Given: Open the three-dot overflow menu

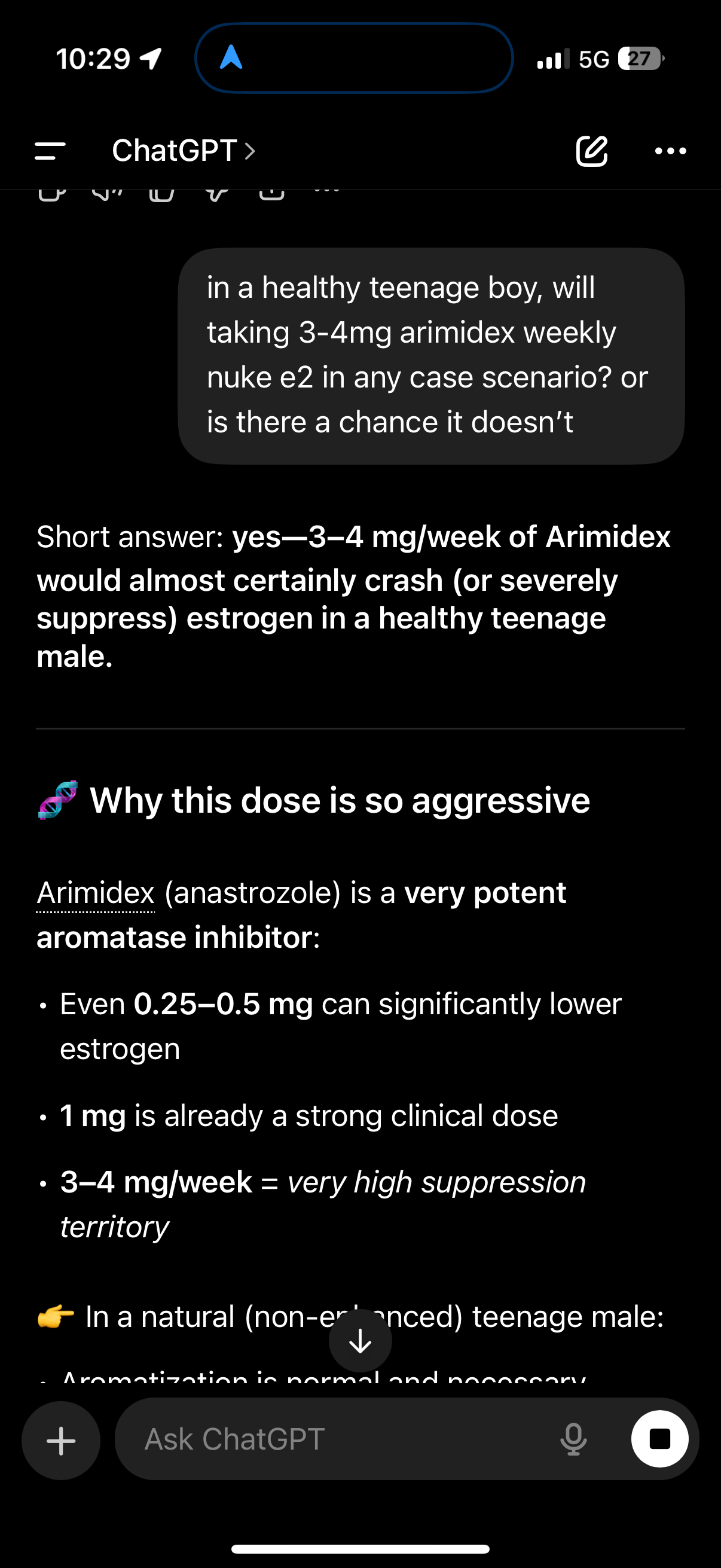Looking at the screenshot, I should point(671,151).
